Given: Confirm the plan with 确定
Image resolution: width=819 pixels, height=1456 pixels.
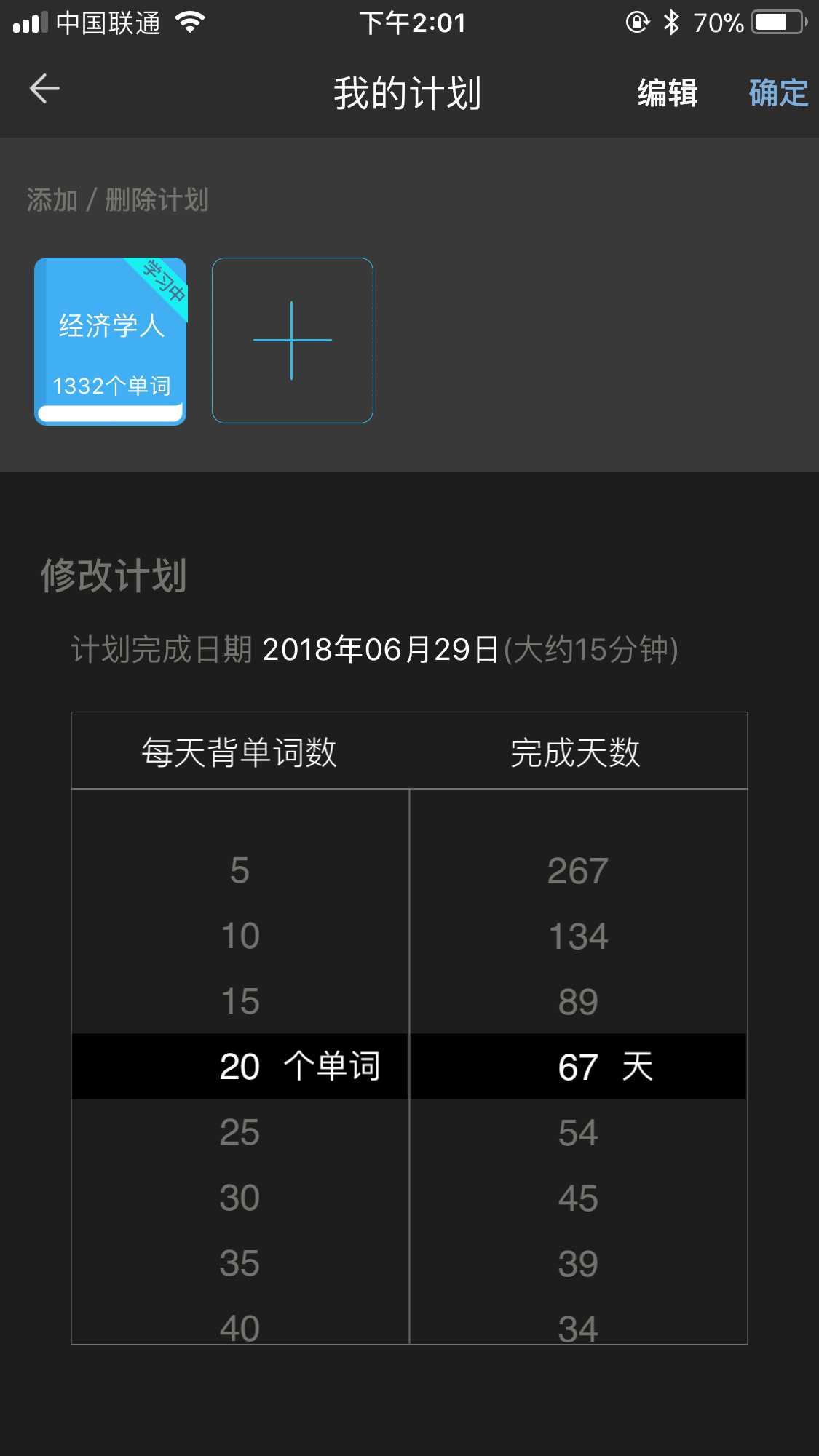Looking at the screenshot, I should [x=778, y=93].
